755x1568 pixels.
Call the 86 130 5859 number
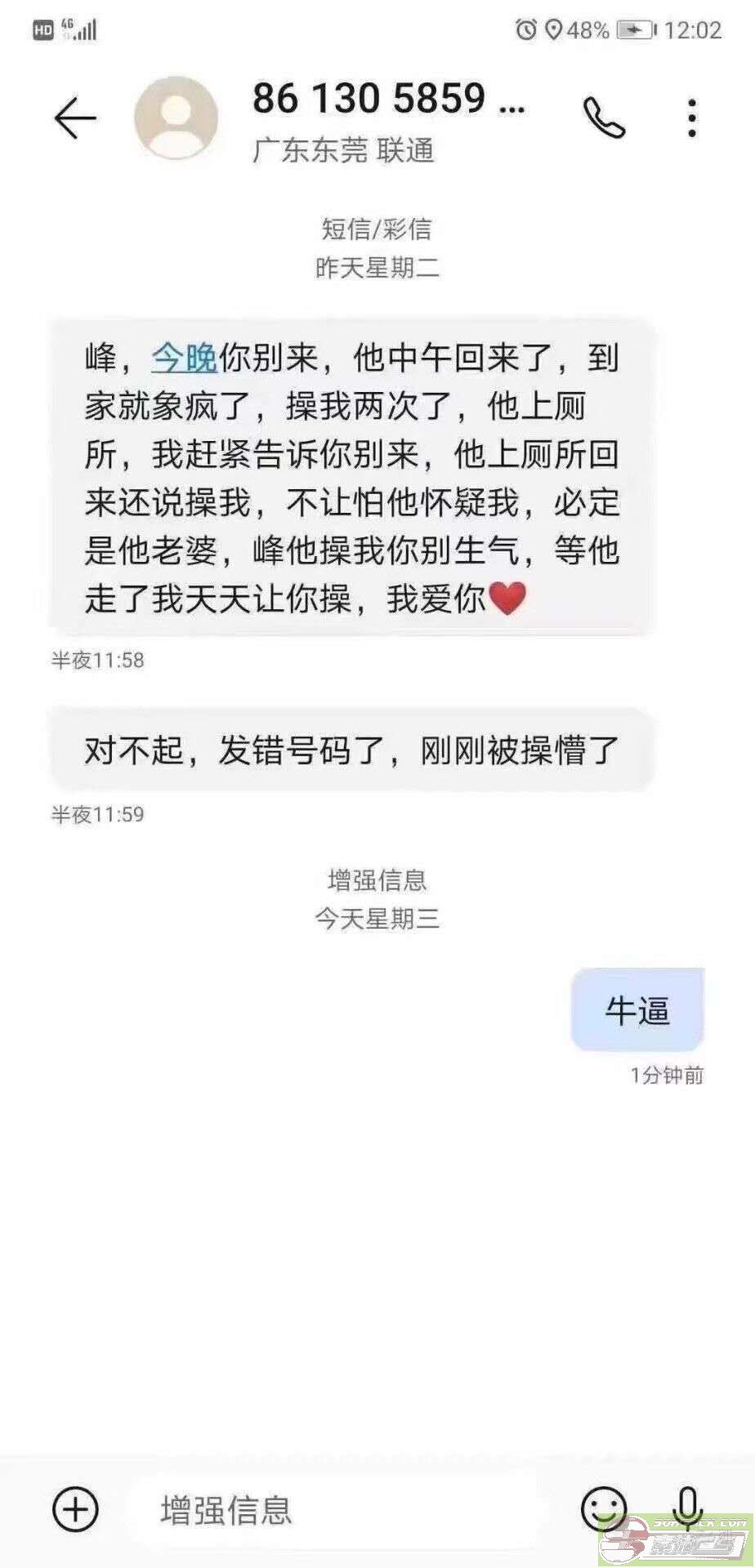click(604, 118)
